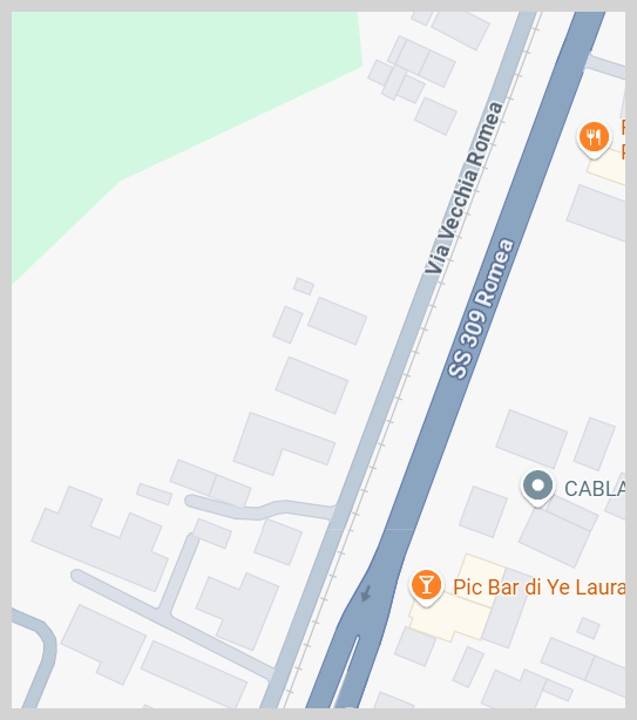The height and width of the screenshot is (720, 637).
Task: Select the CABLA place marker
Action: click(x=538, y=487)
